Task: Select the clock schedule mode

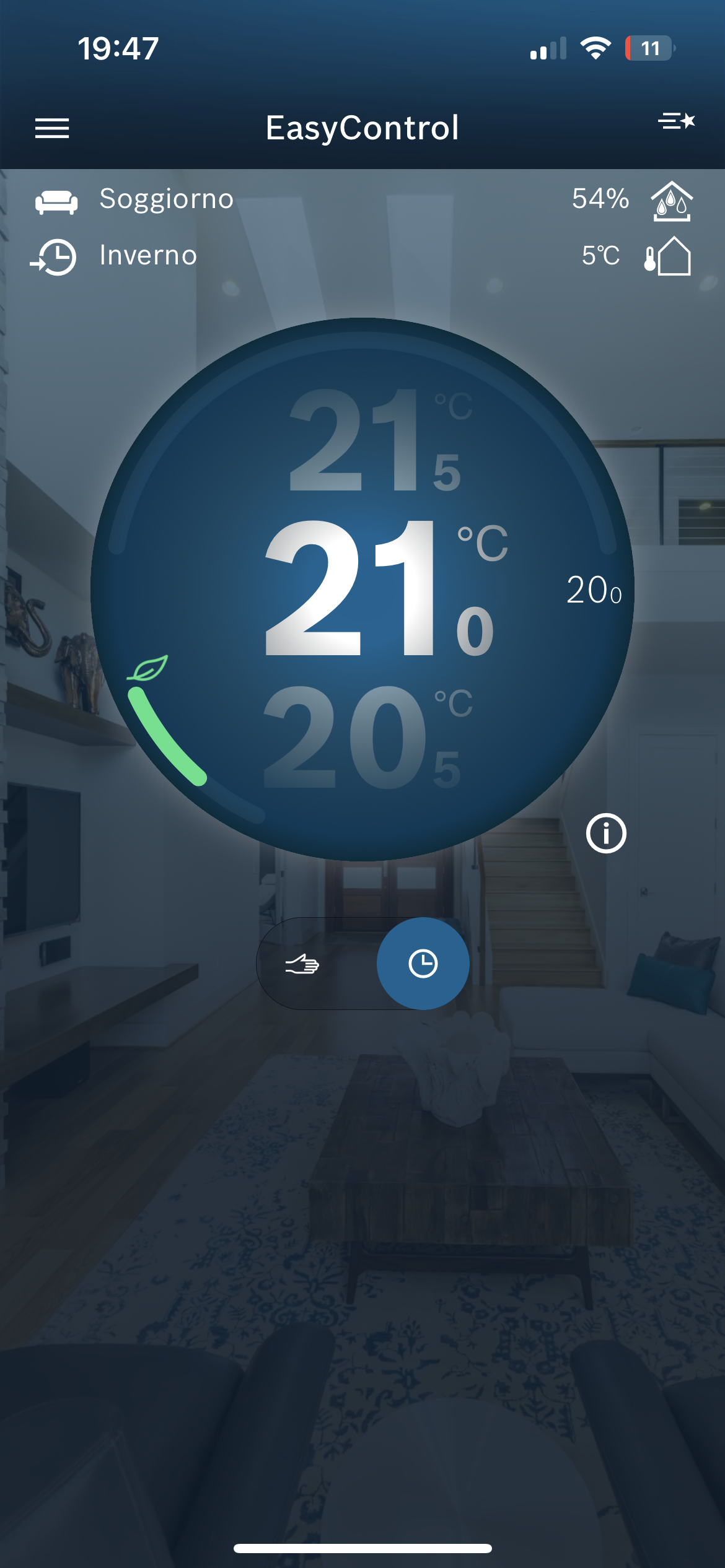Action: [x=423, y=964]
